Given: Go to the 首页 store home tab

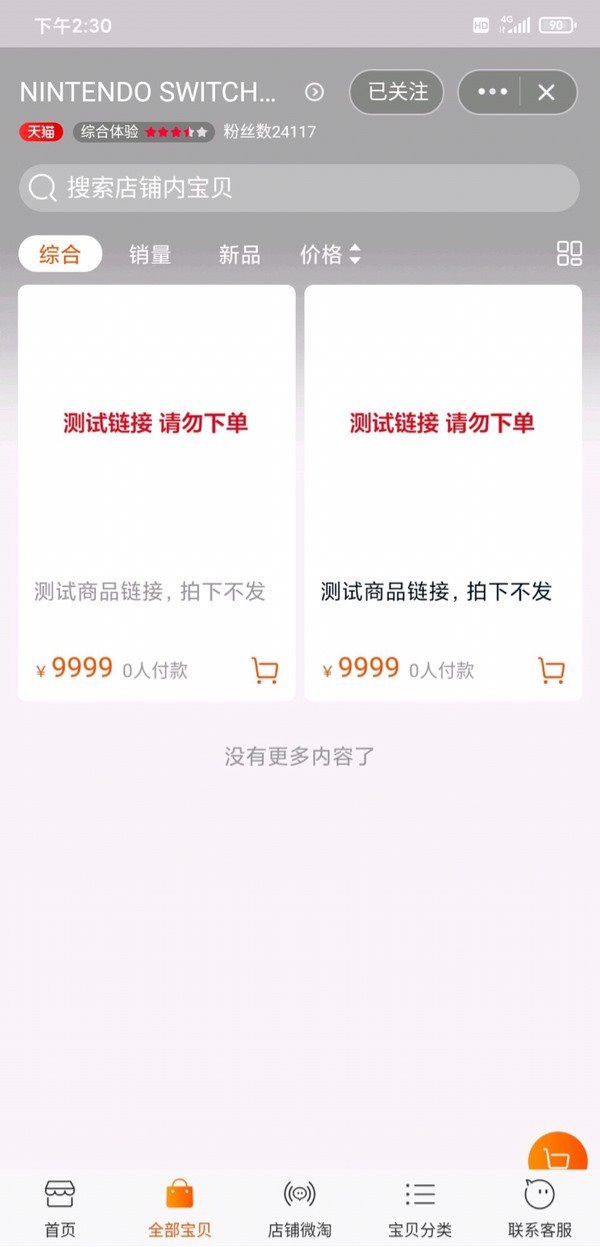Looking at the screenshot, I should pos(60,1207).
